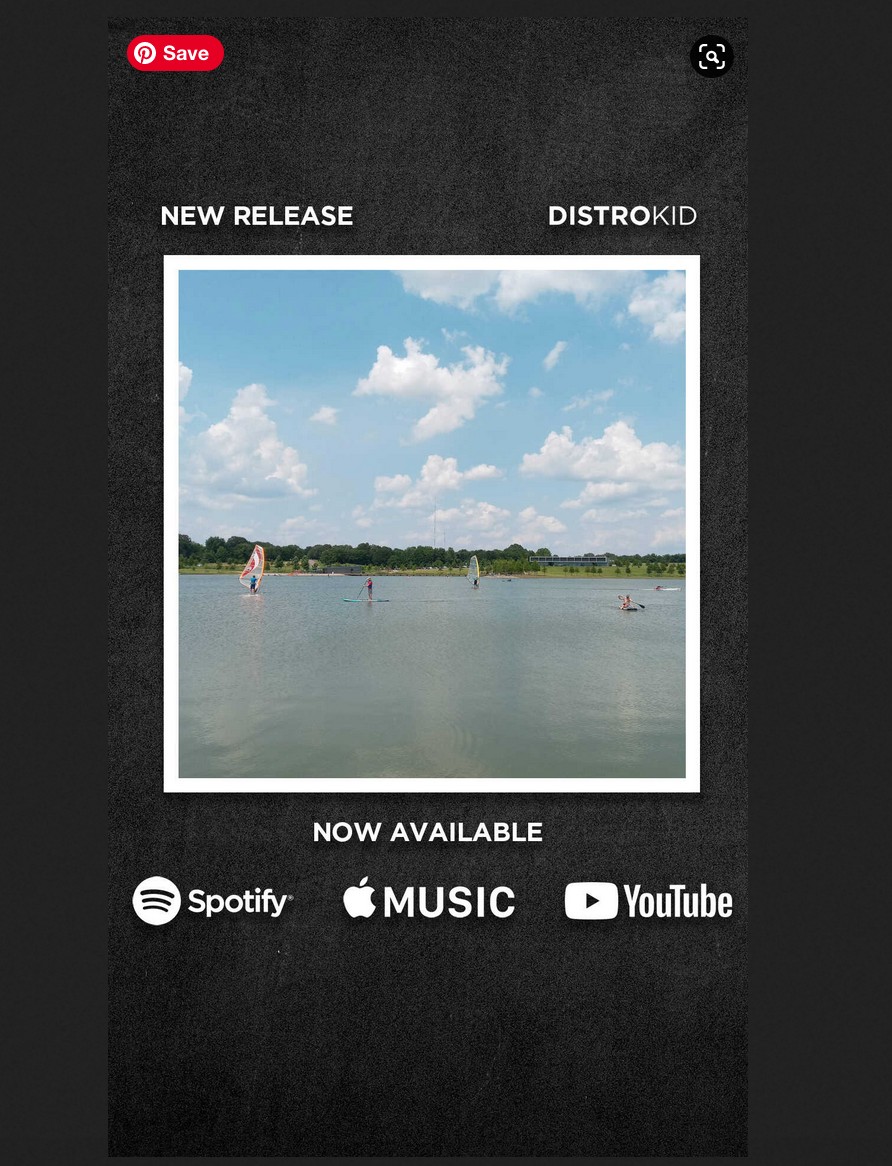
Task: Open the visual search lens icon
Action: pyautogui.click(x=711, y=57)
